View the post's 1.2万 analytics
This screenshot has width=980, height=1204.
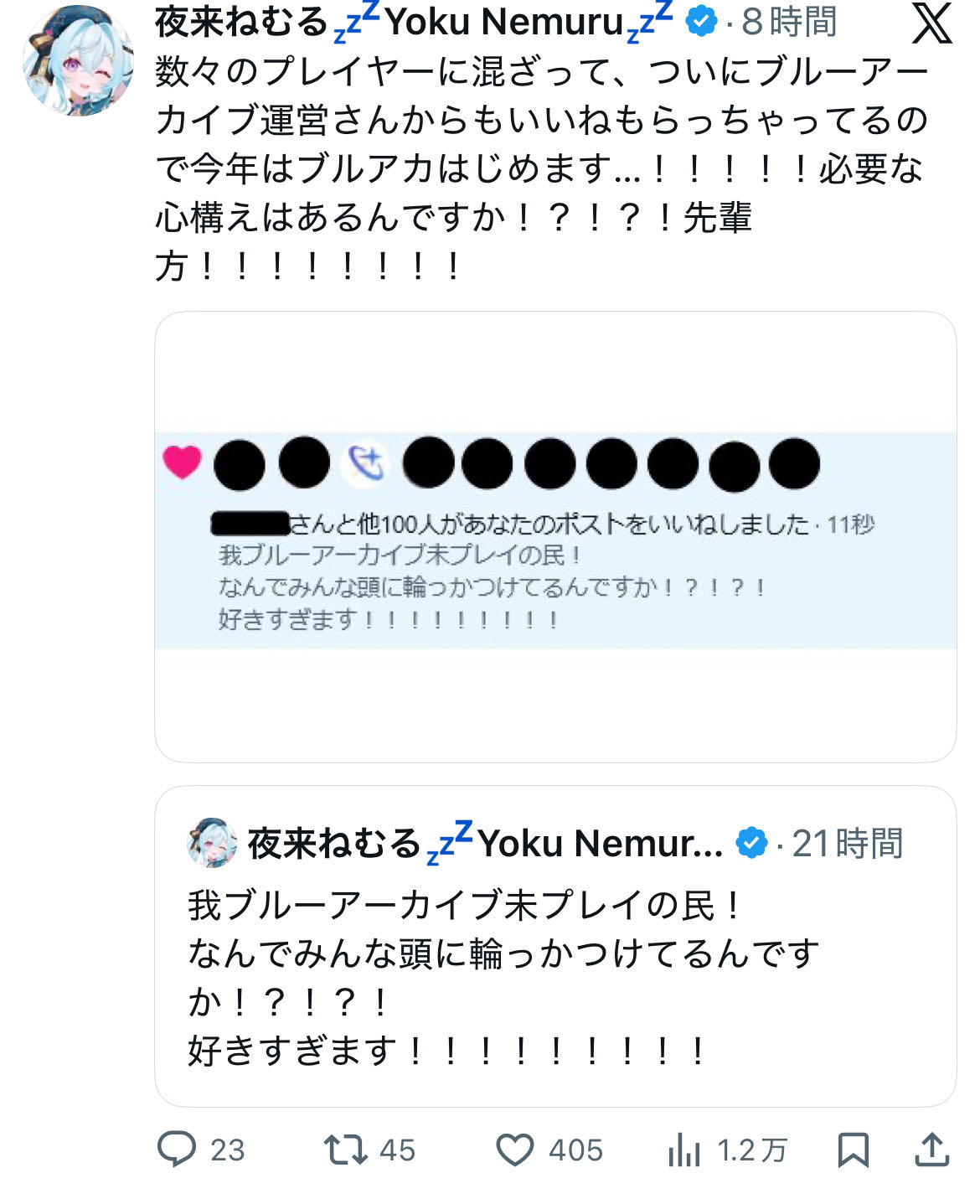click(x=684, y=1150)
